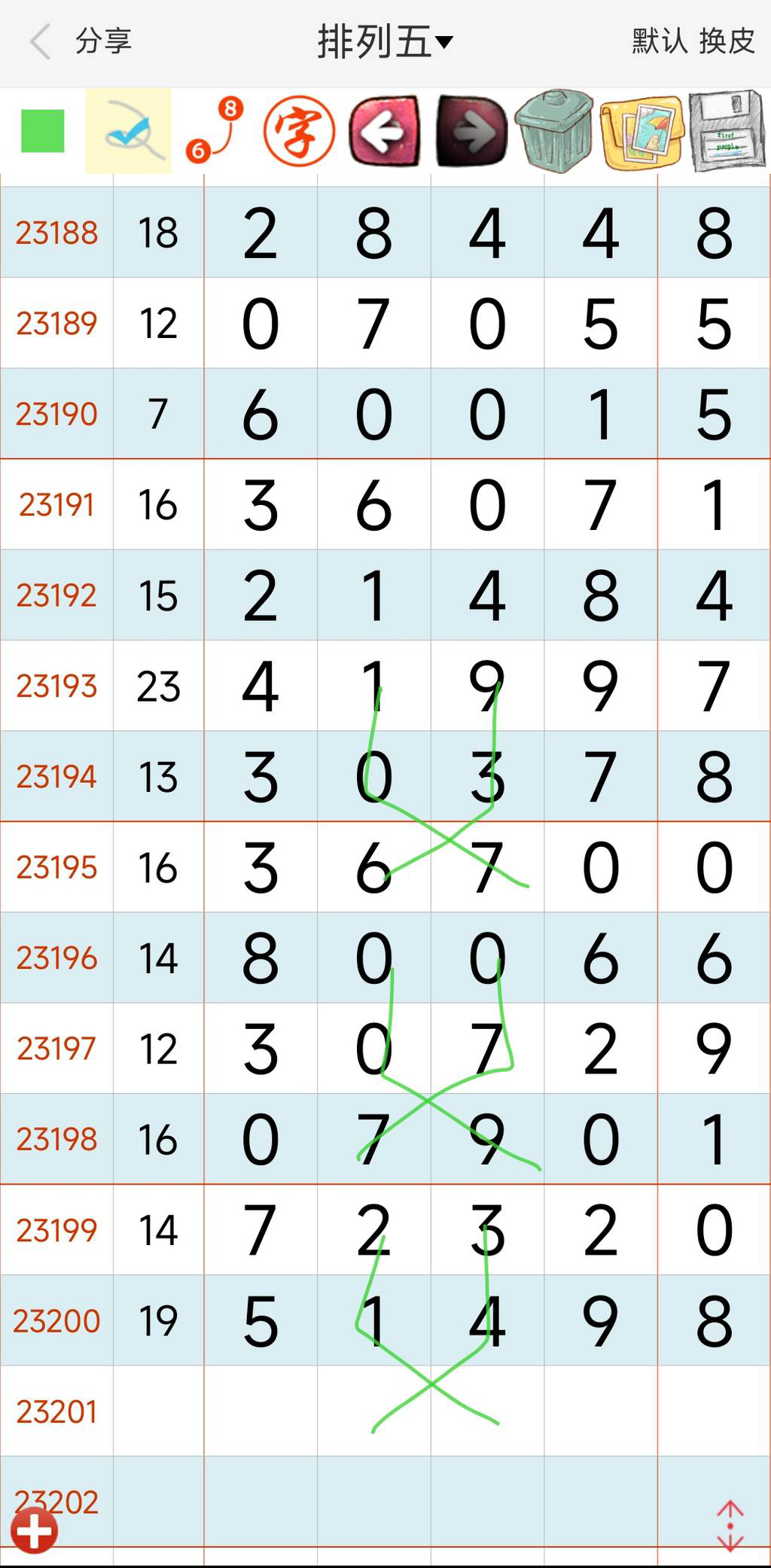Image resolution: width=771 pixels, height=1568 pixels.
Task: Select the freehand drawing pen tool
Action: (129, 131)
